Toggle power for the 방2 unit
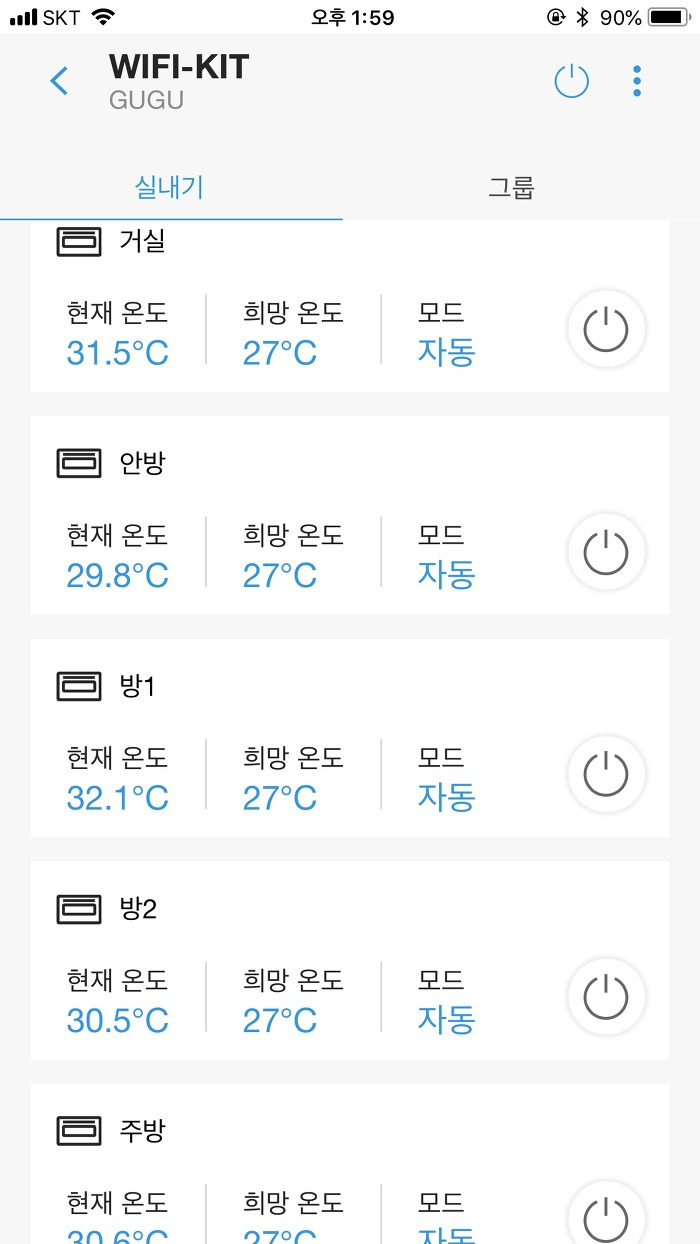The image size is (700, 1244). [606, 997]
